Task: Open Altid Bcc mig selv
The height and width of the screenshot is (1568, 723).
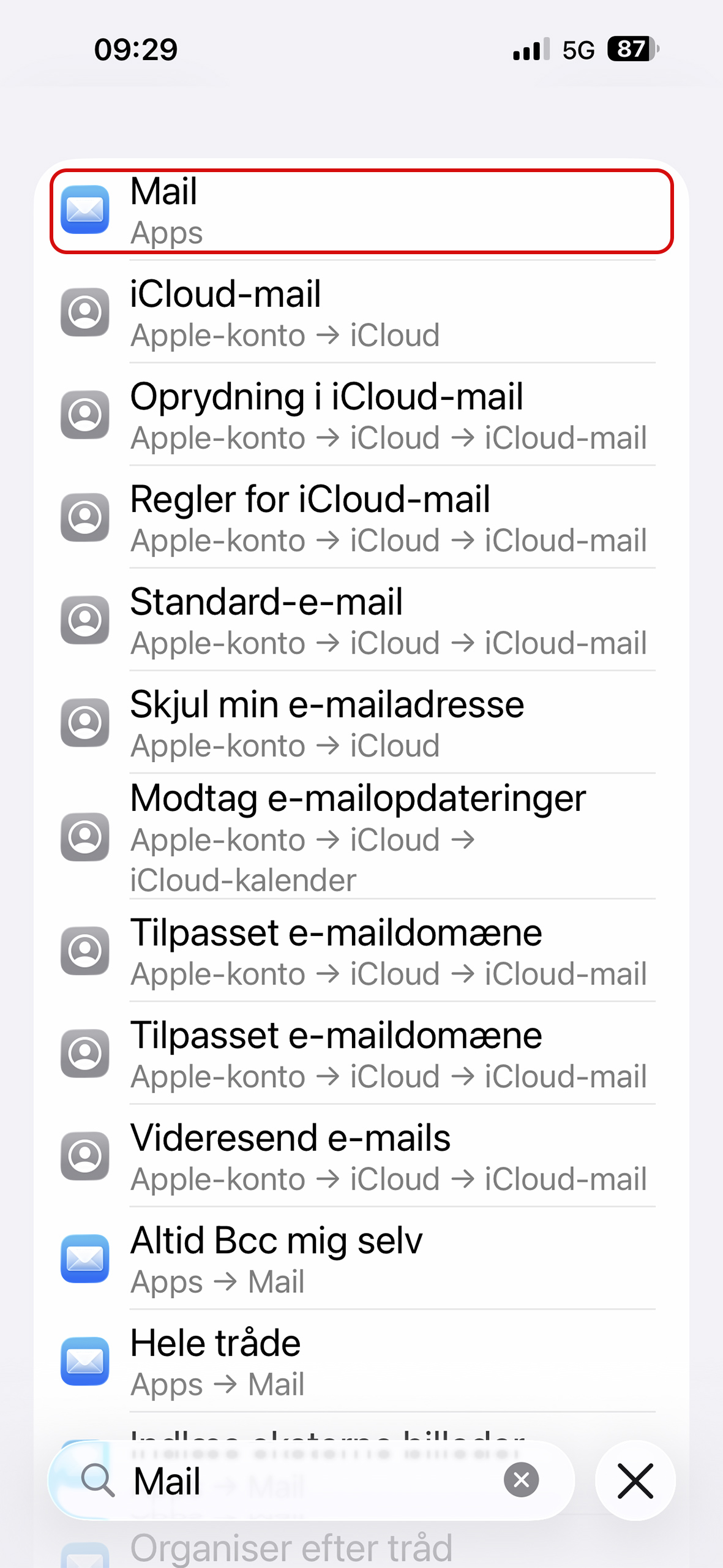Action: pyautogui.click(x=361, y=1260)
